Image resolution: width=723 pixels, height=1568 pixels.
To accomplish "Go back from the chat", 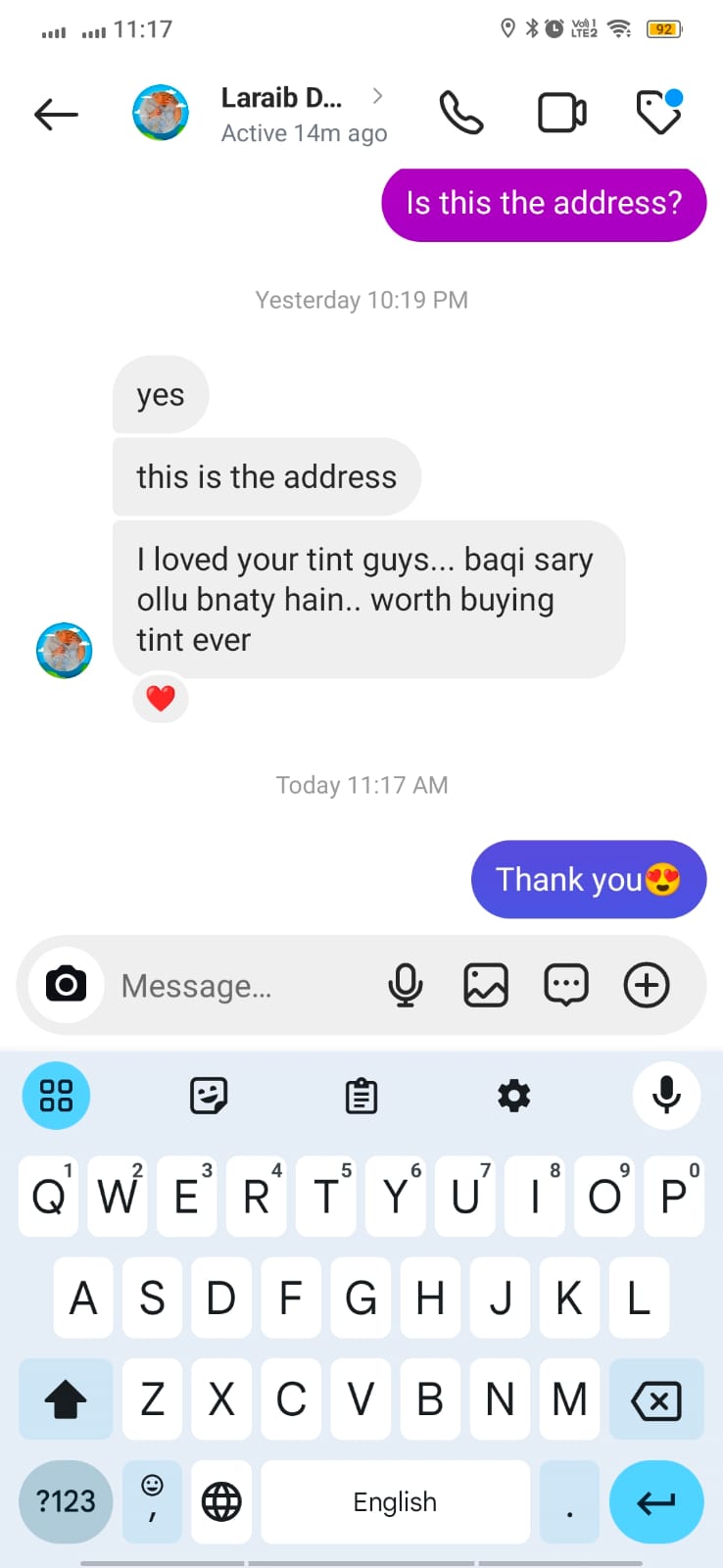I will 56,114.
